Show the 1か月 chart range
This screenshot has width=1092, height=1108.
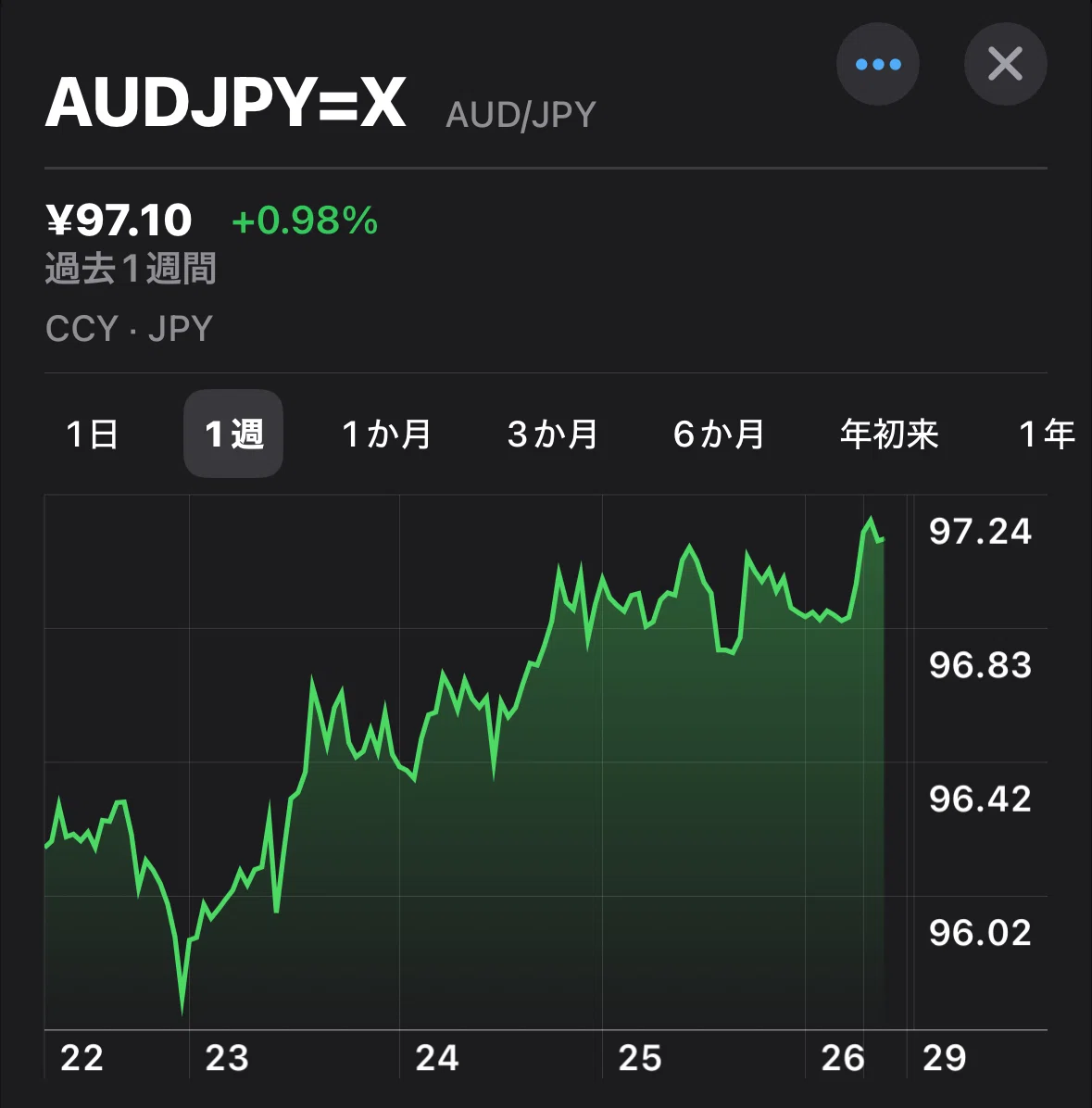tap(386, 434)
